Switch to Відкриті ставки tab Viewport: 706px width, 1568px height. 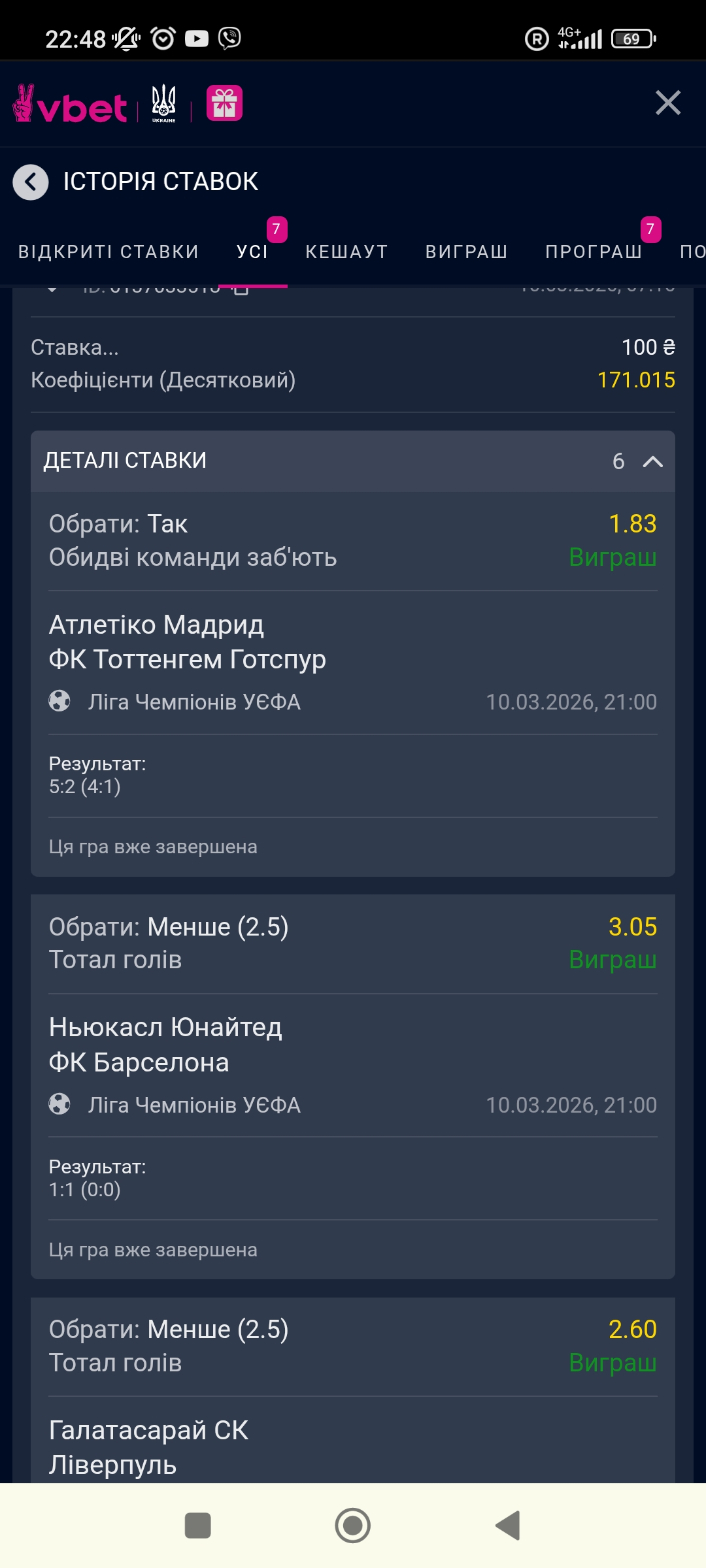point(109,252)
